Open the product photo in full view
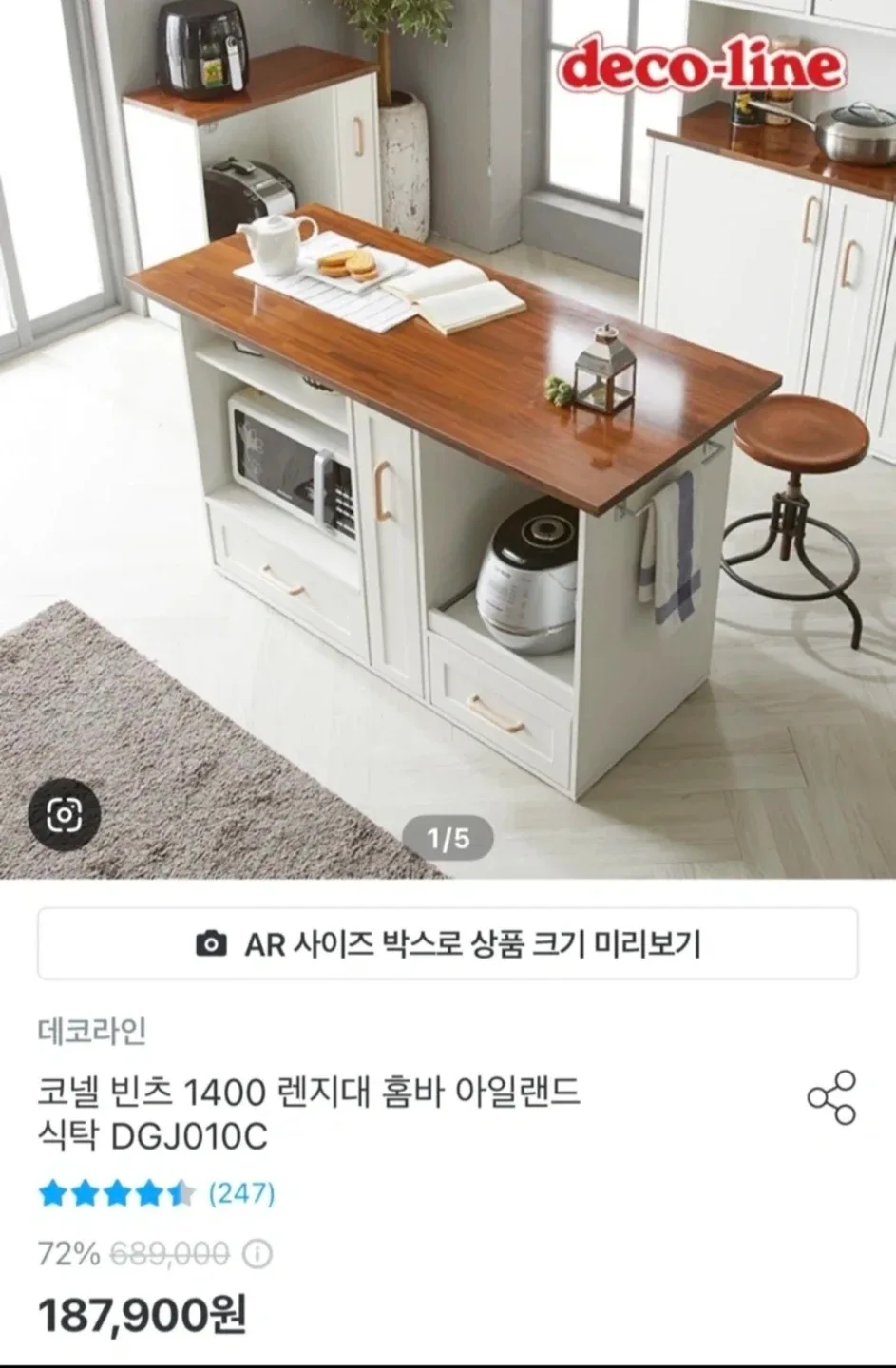 point(448,437)
